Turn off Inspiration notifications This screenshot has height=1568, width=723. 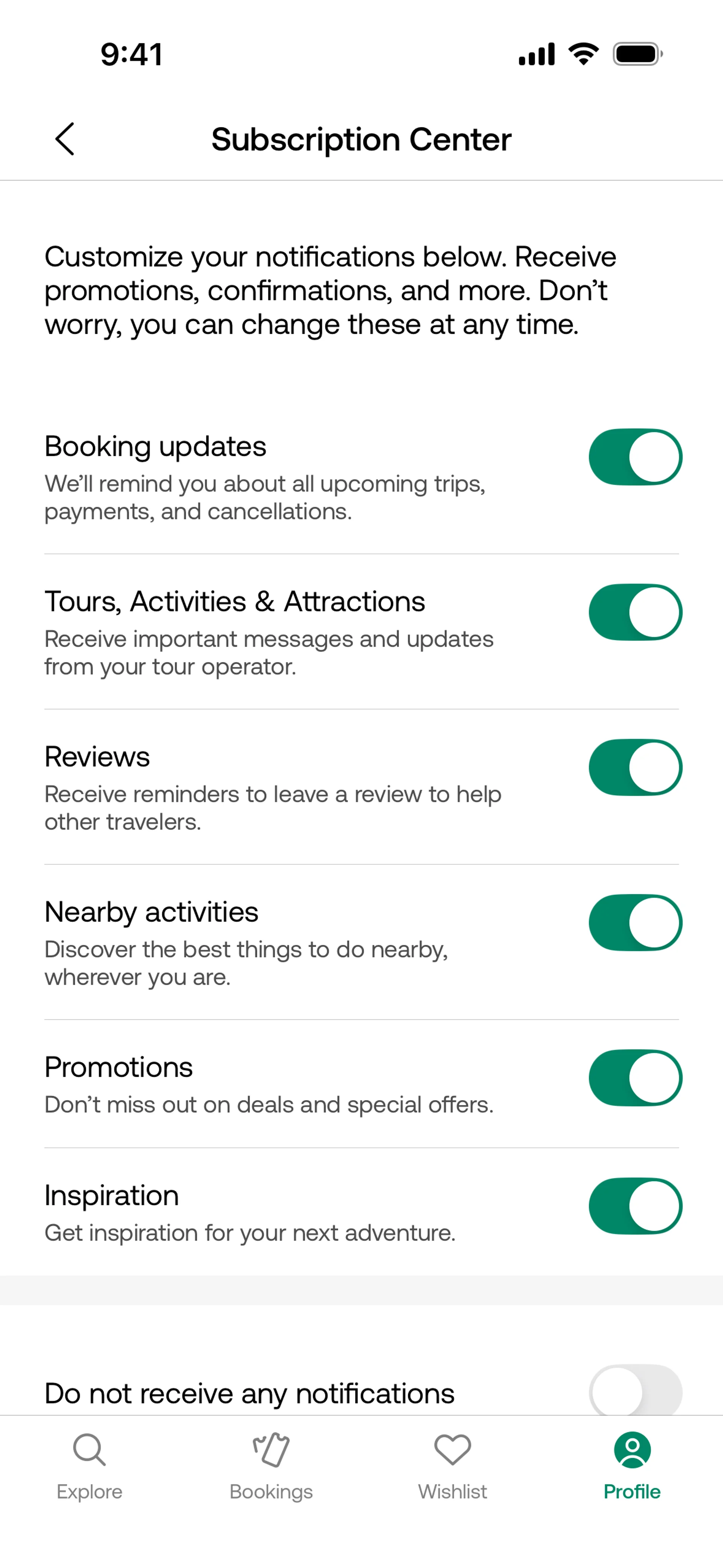pyautogui.click(x=635, y=1206)
